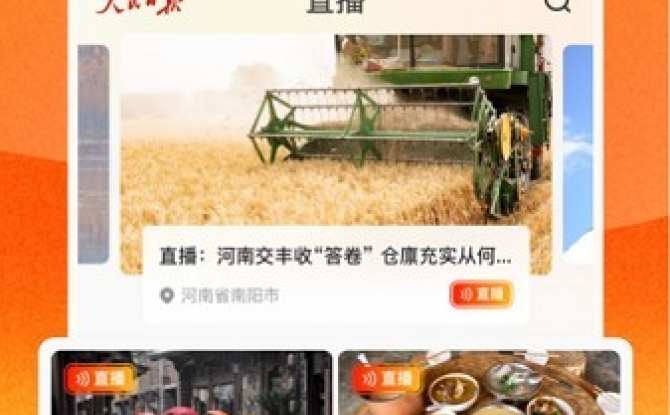Tap the 直播 badge on the harvest card
670x415 pixels.
pos(482,294)
